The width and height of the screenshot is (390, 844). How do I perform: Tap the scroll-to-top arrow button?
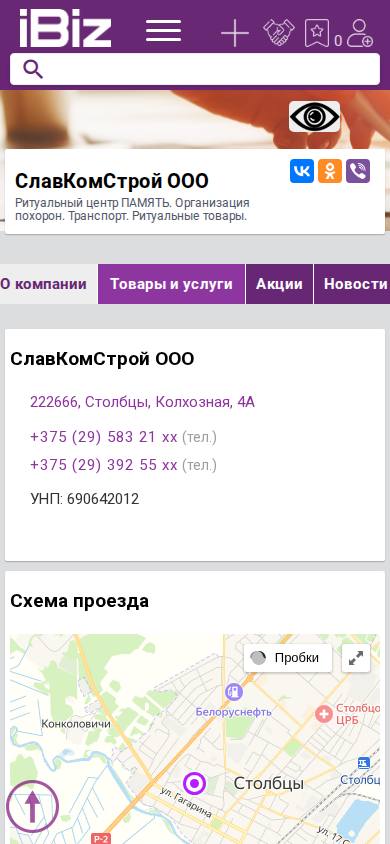coord(32,807)
